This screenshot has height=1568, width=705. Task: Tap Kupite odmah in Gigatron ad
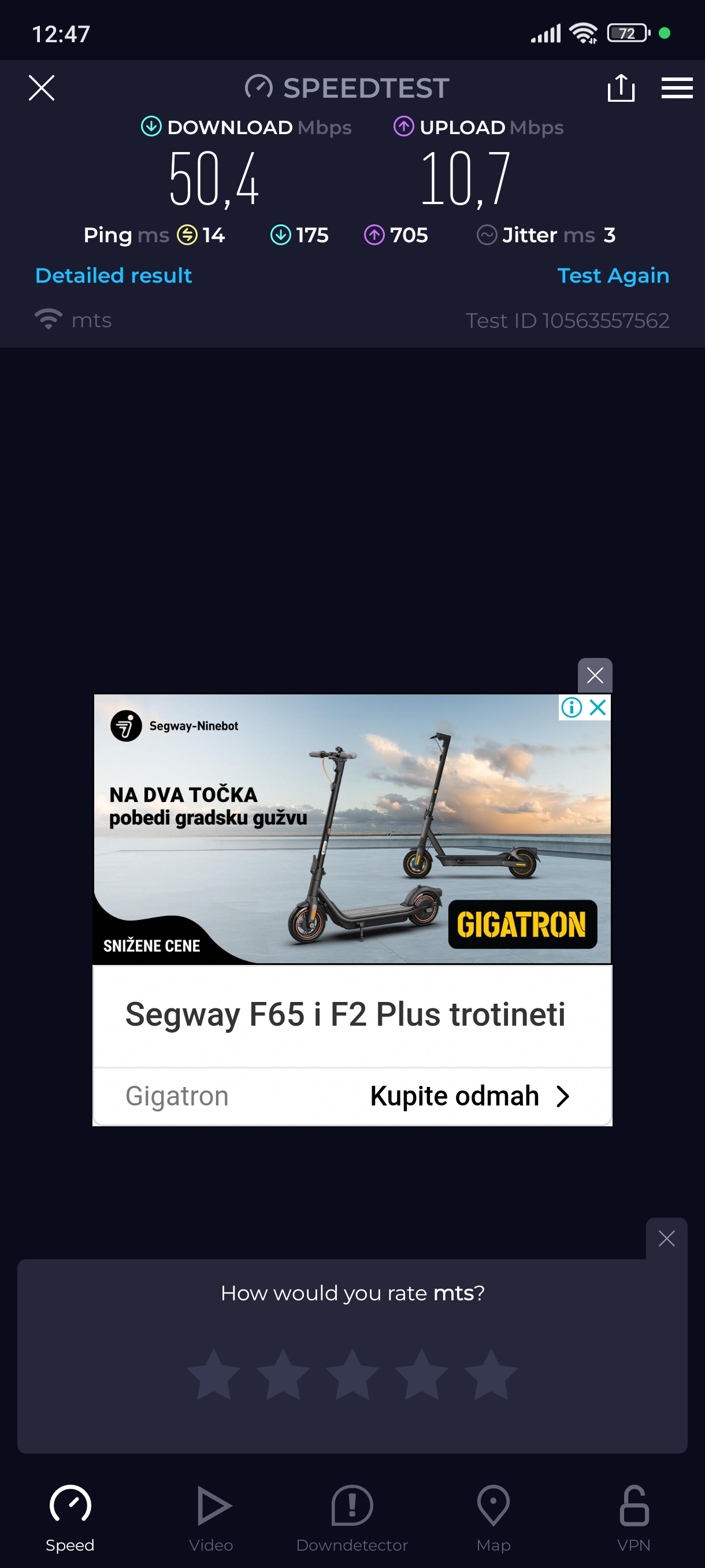pyautogui.click(x=469, y=1096)
